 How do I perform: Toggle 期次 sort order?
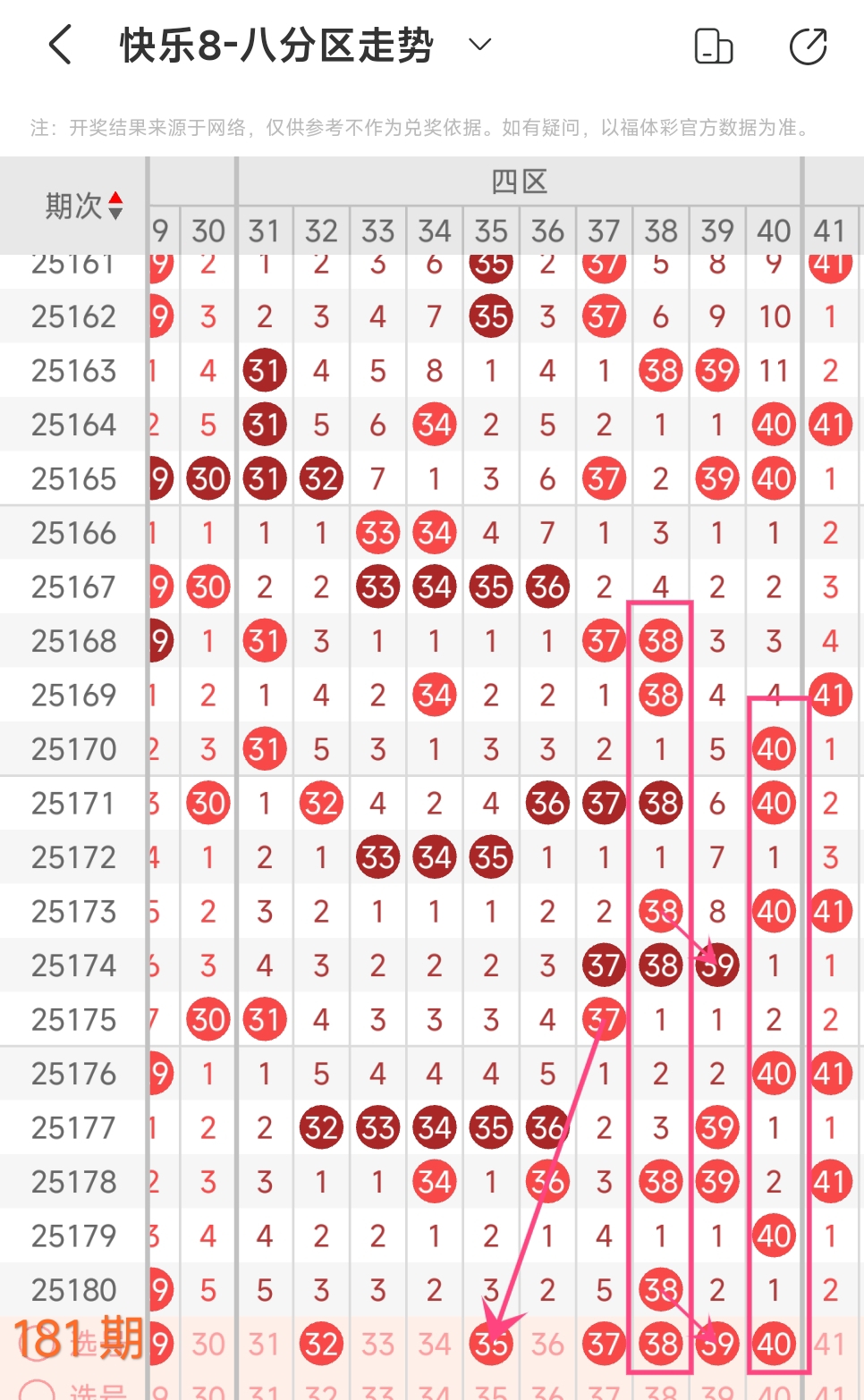point(84,207)
